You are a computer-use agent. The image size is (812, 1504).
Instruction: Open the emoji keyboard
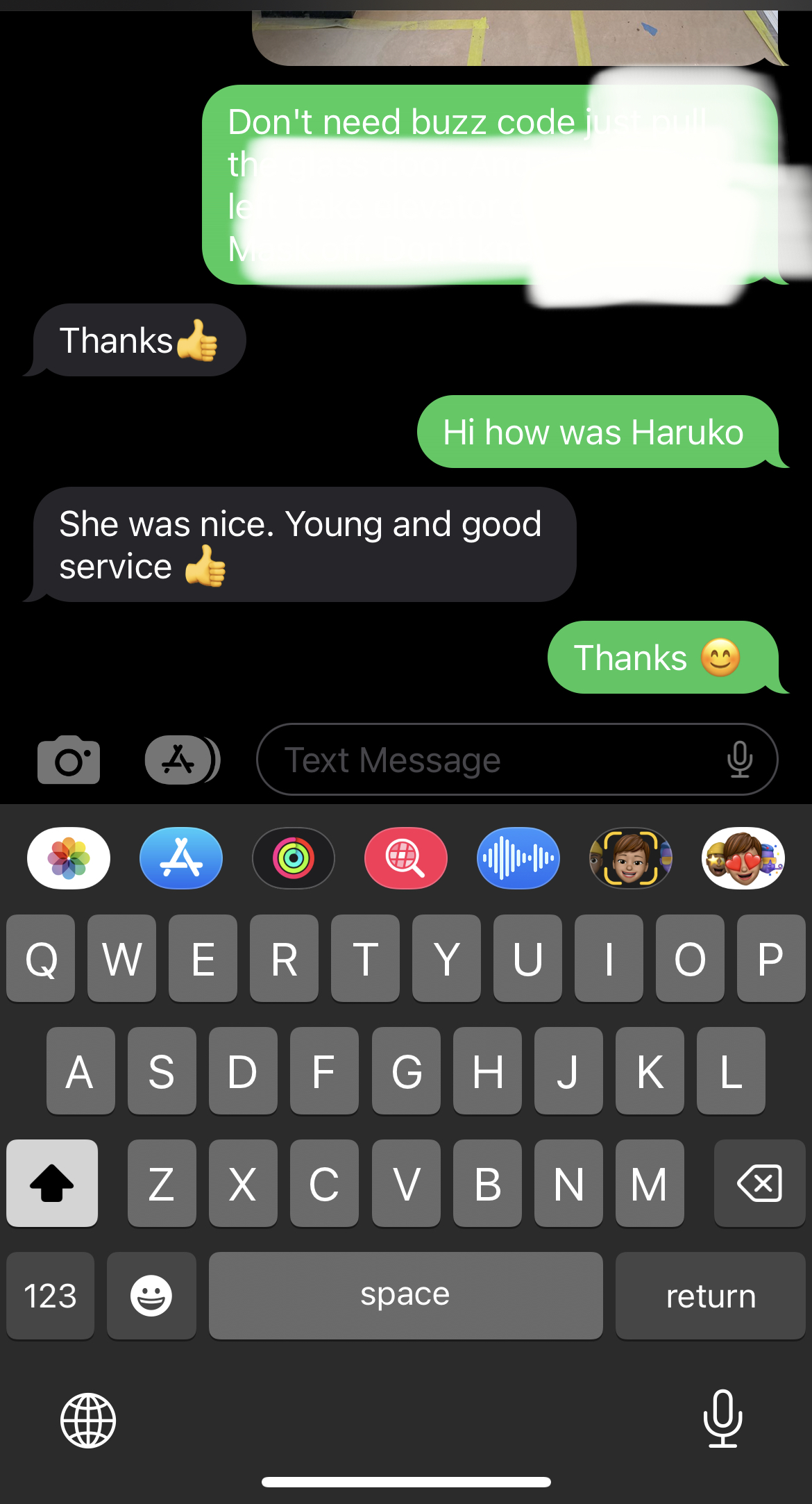151,1296
